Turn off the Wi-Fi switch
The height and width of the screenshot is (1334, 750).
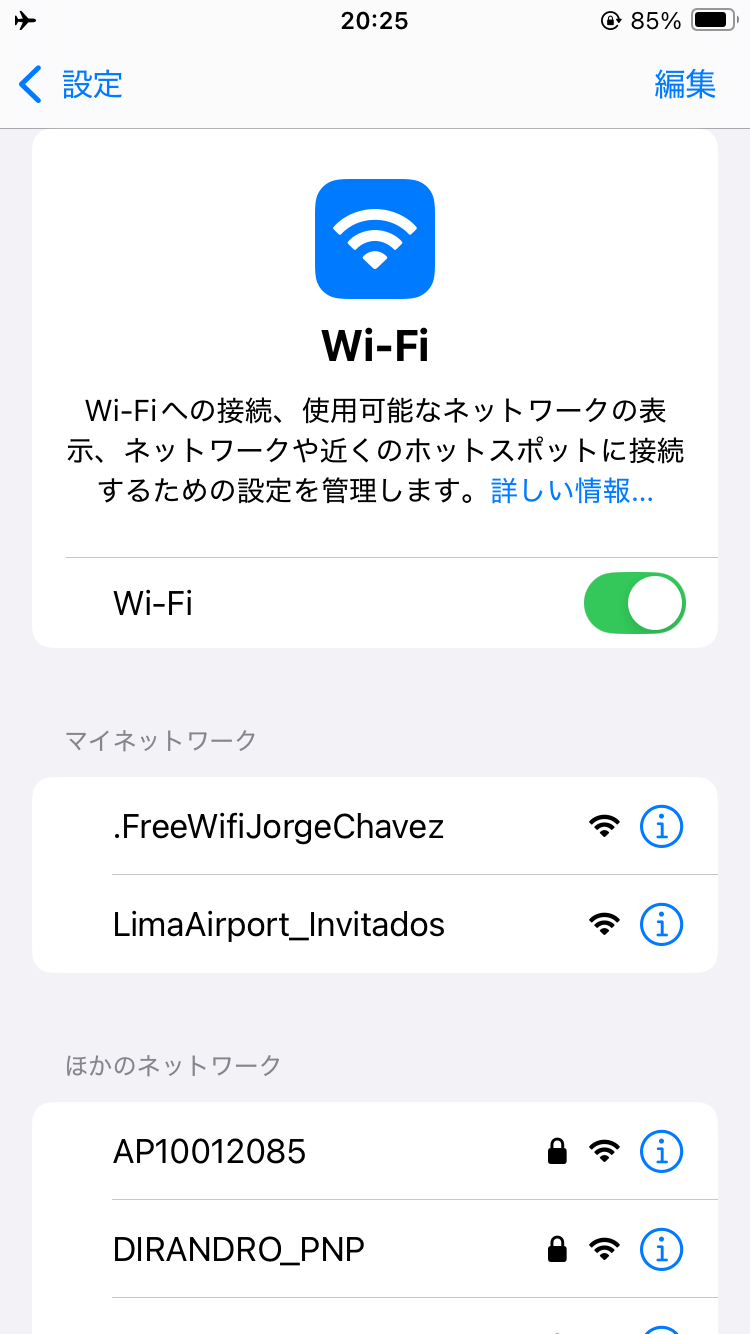634,603
